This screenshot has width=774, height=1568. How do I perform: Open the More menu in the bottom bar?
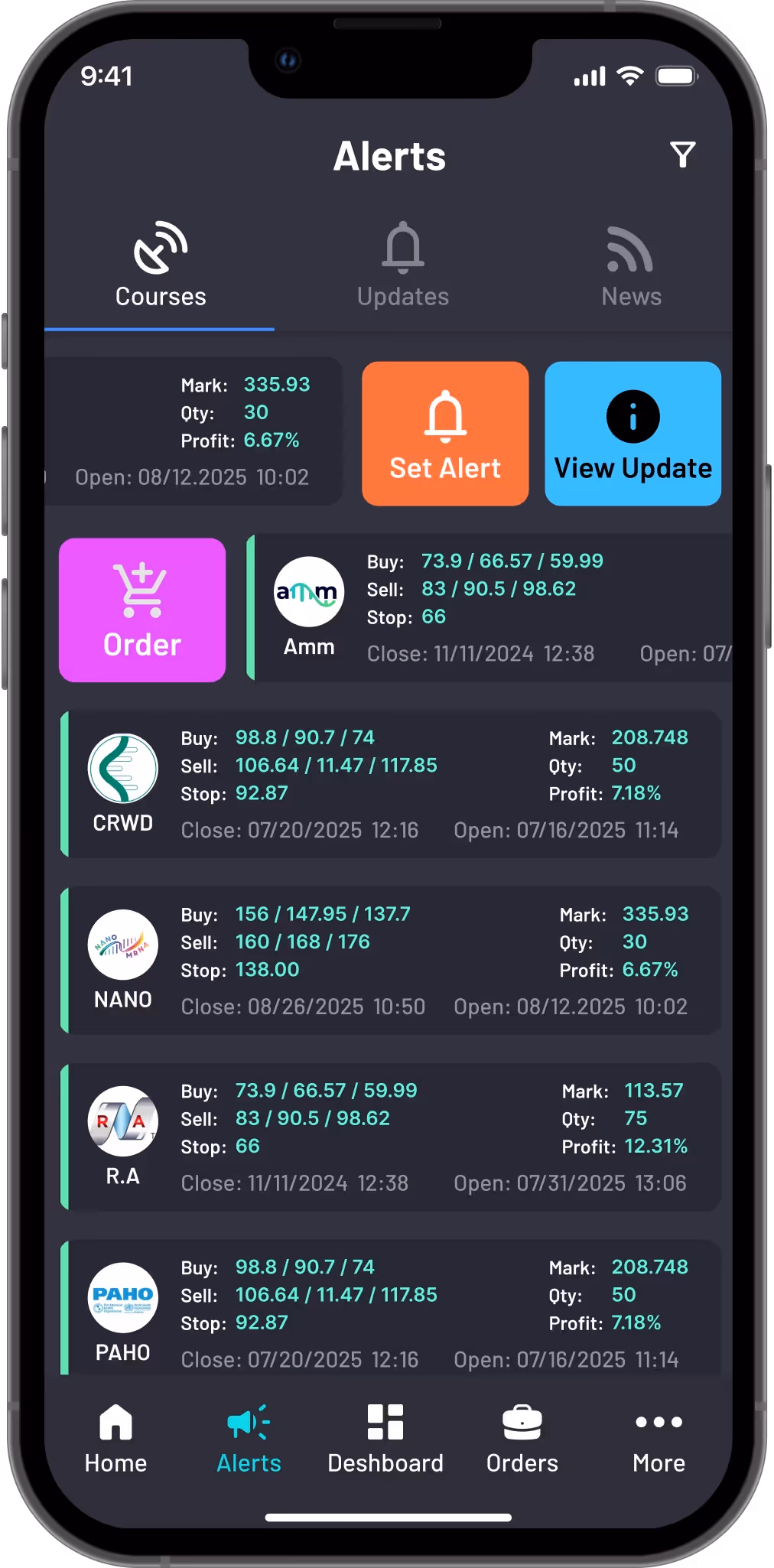(x=659, y=1439)
